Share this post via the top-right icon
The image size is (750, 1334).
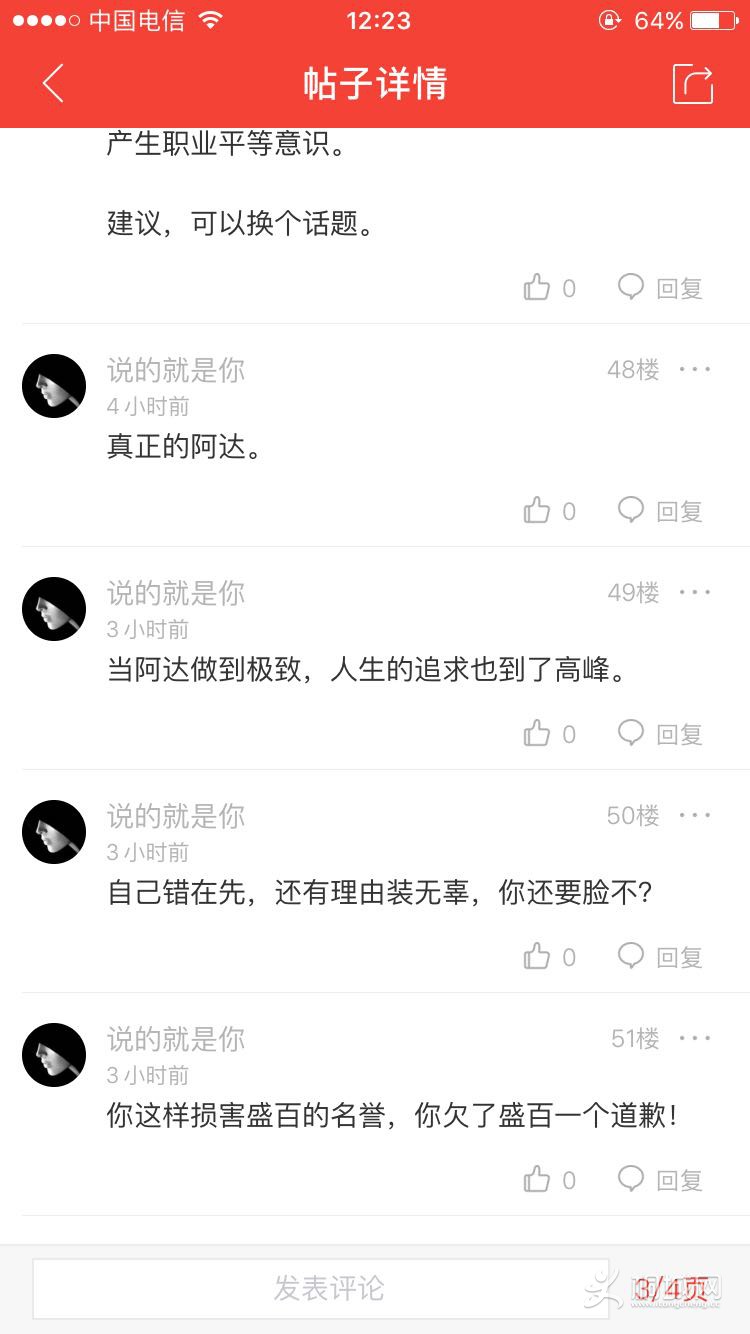693,83
